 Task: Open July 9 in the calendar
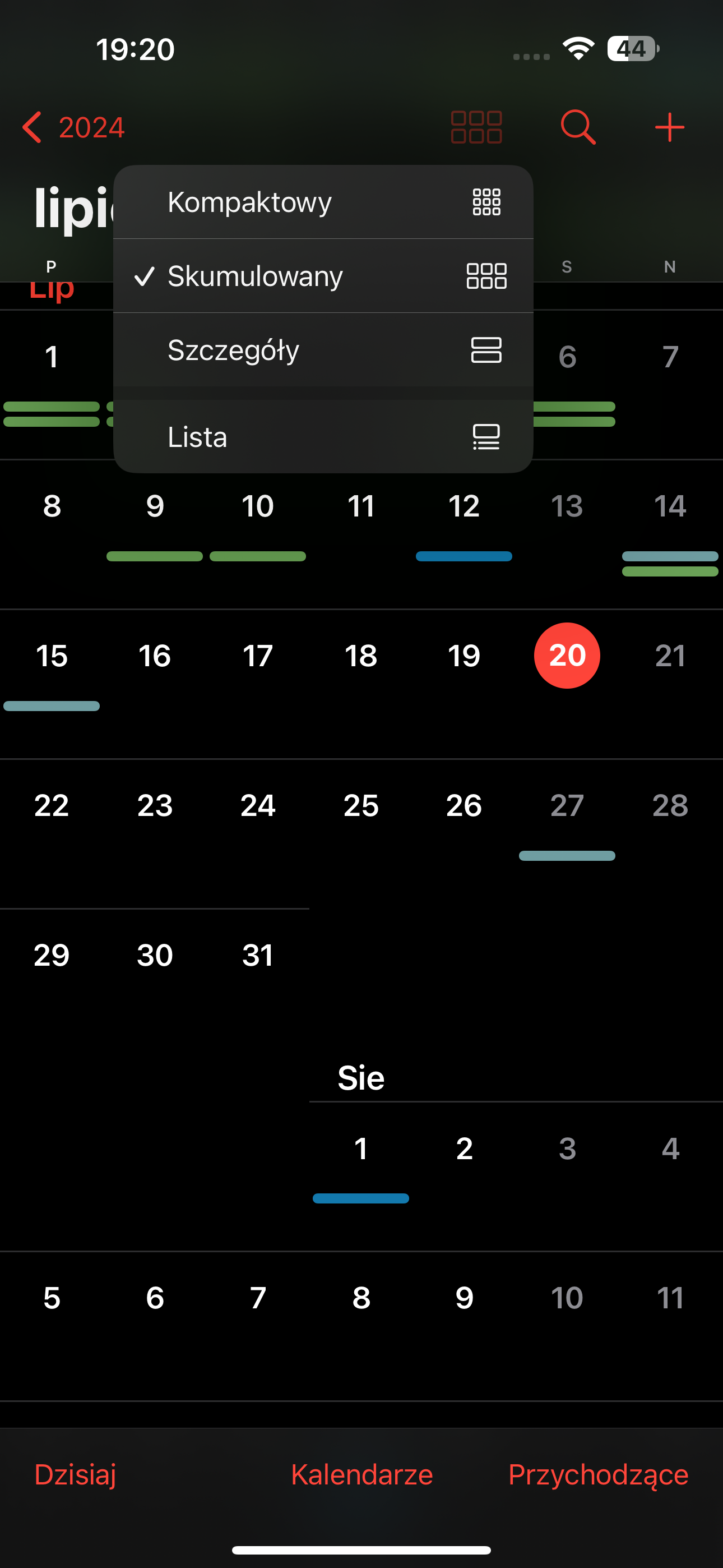(155, 506)
